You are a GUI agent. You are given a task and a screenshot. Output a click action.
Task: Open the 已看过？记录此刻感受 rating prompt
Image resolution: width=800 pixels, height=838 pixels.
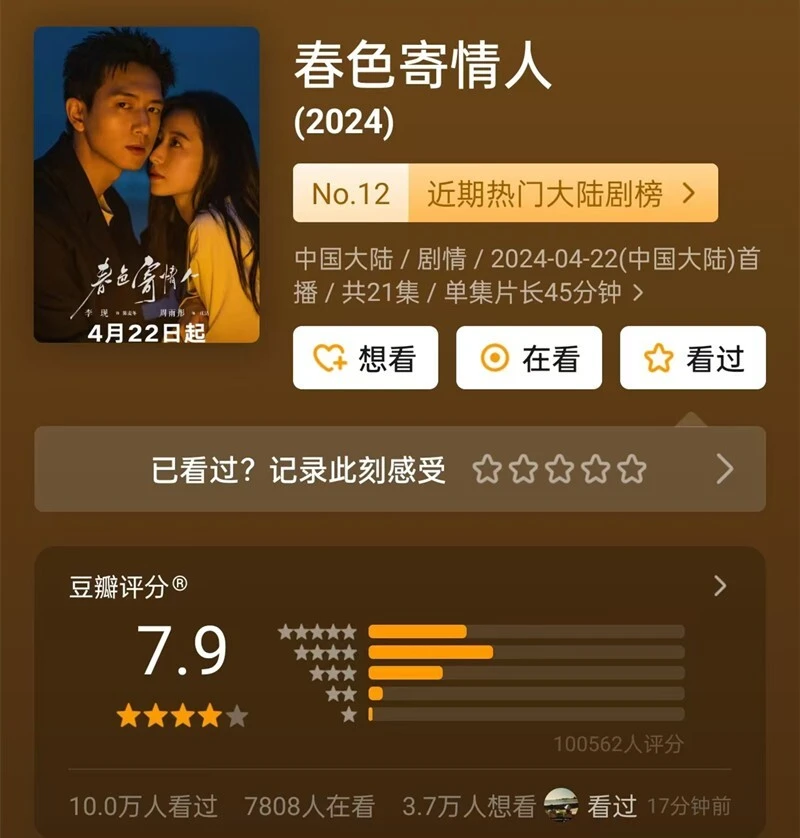pyautogui.click(x=400, y=469)
